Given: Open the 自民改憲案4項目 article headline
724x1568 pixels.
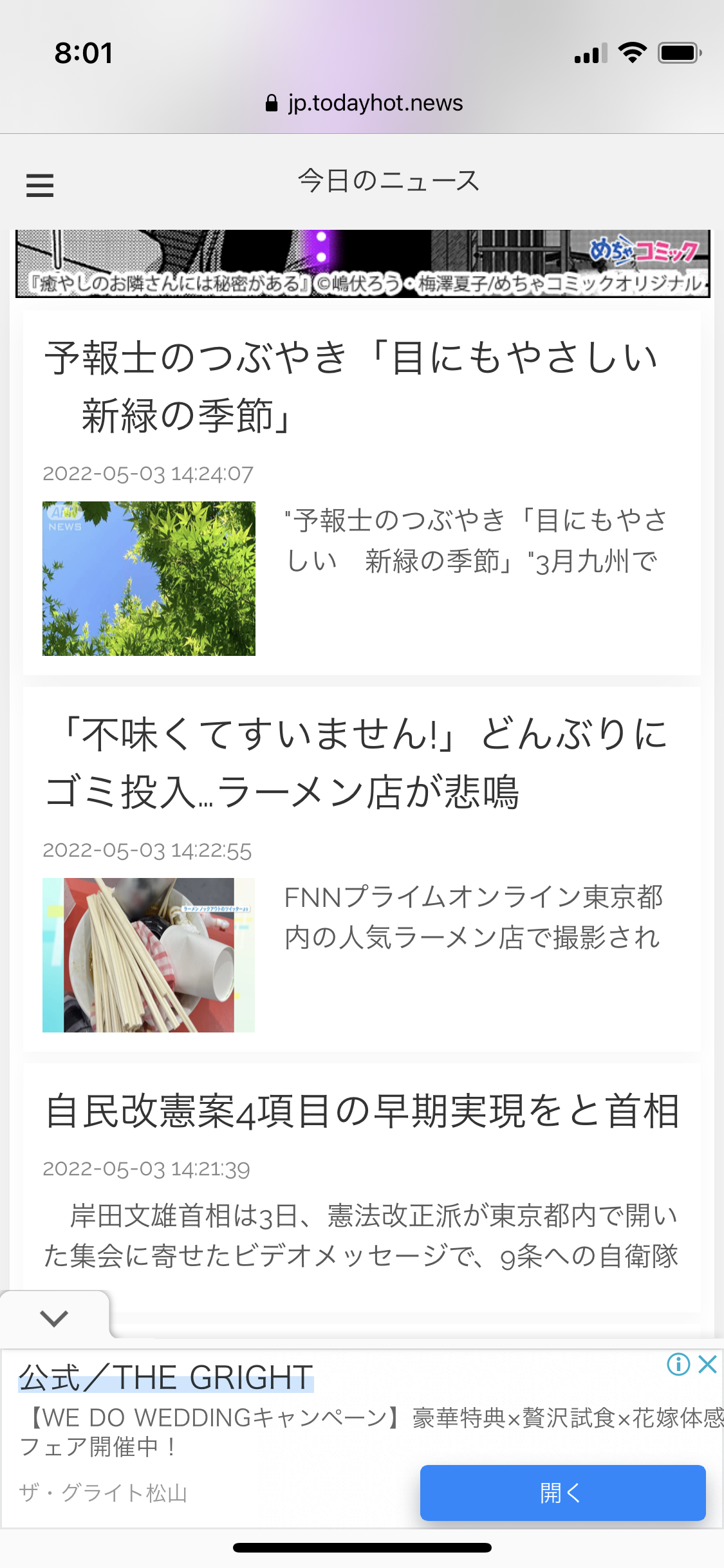Looking at the screenshot, I should pyautogui.click(x=362, y=1112).
